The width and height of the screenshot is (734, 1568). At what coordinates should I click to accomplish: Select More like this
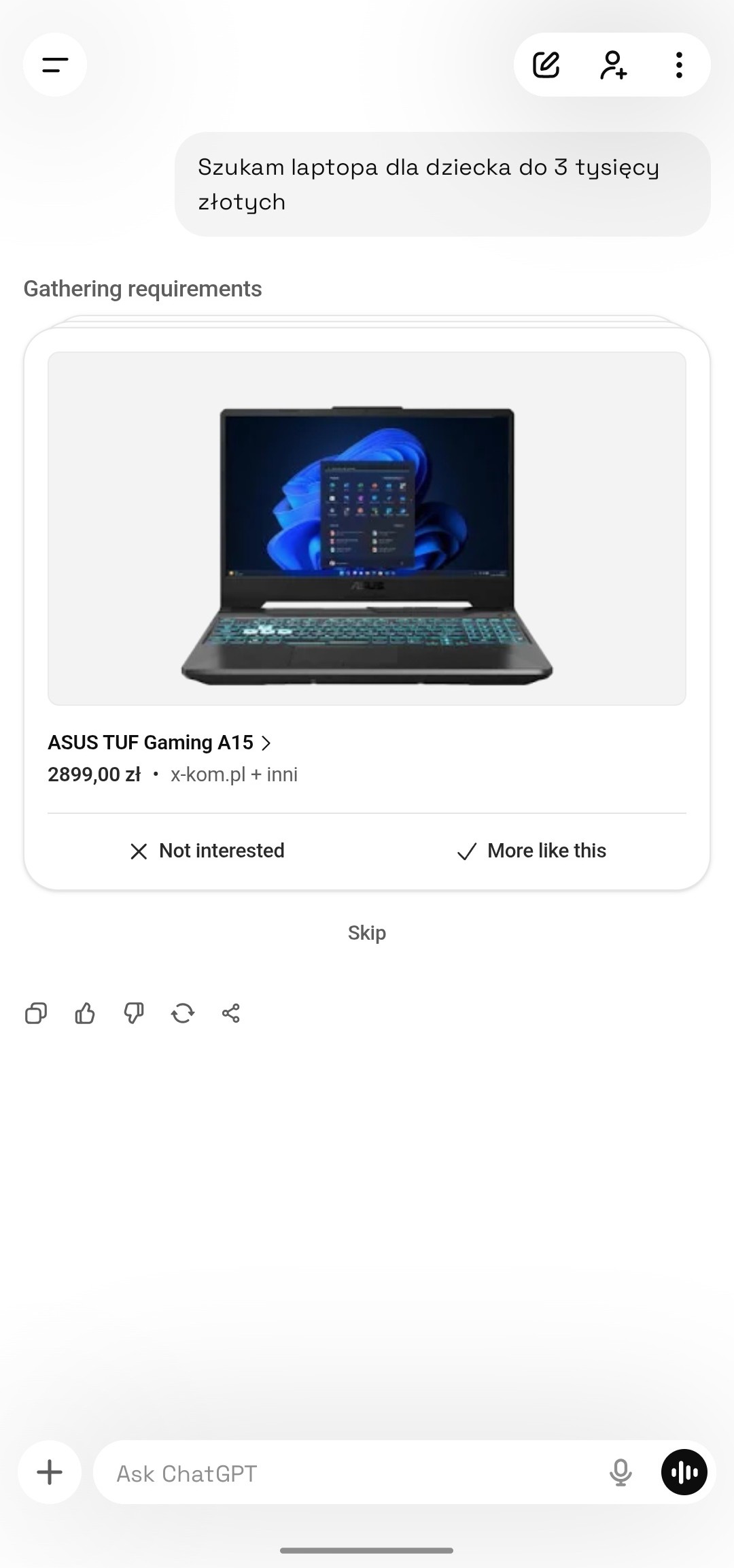coord(531,851)
